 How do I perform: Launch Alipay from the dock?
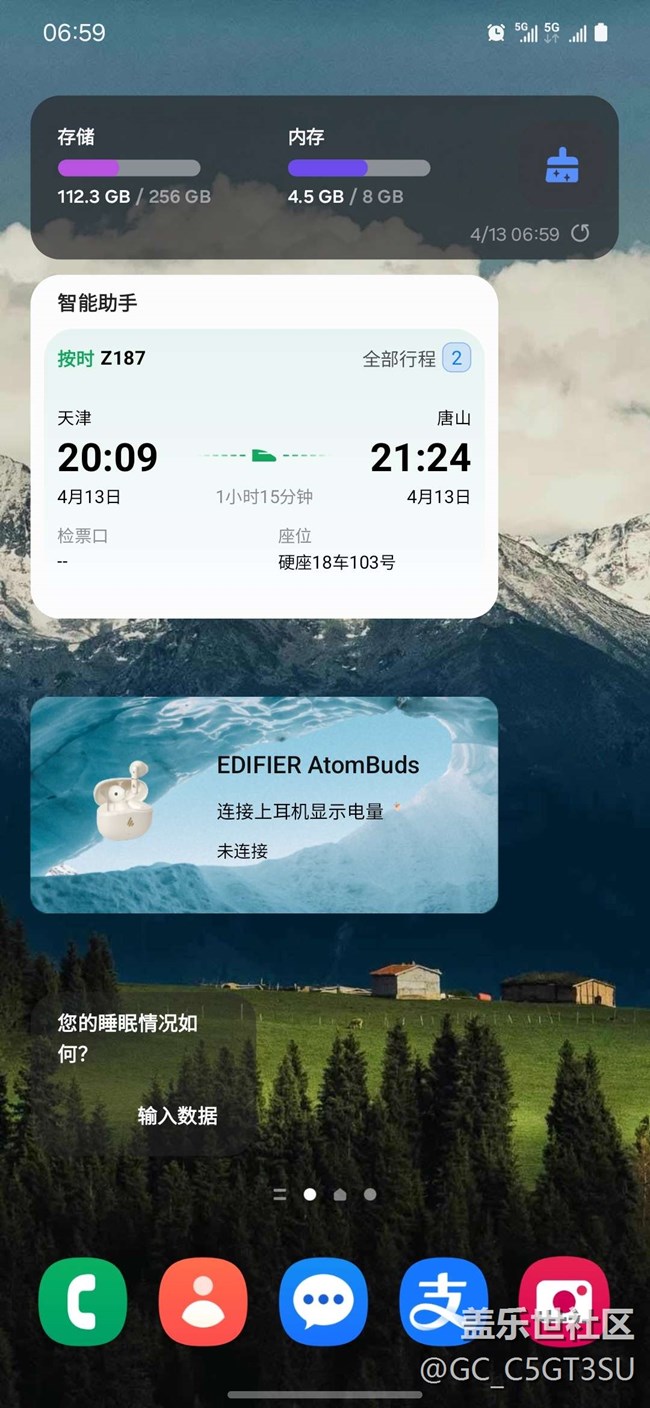point(443,1301)
